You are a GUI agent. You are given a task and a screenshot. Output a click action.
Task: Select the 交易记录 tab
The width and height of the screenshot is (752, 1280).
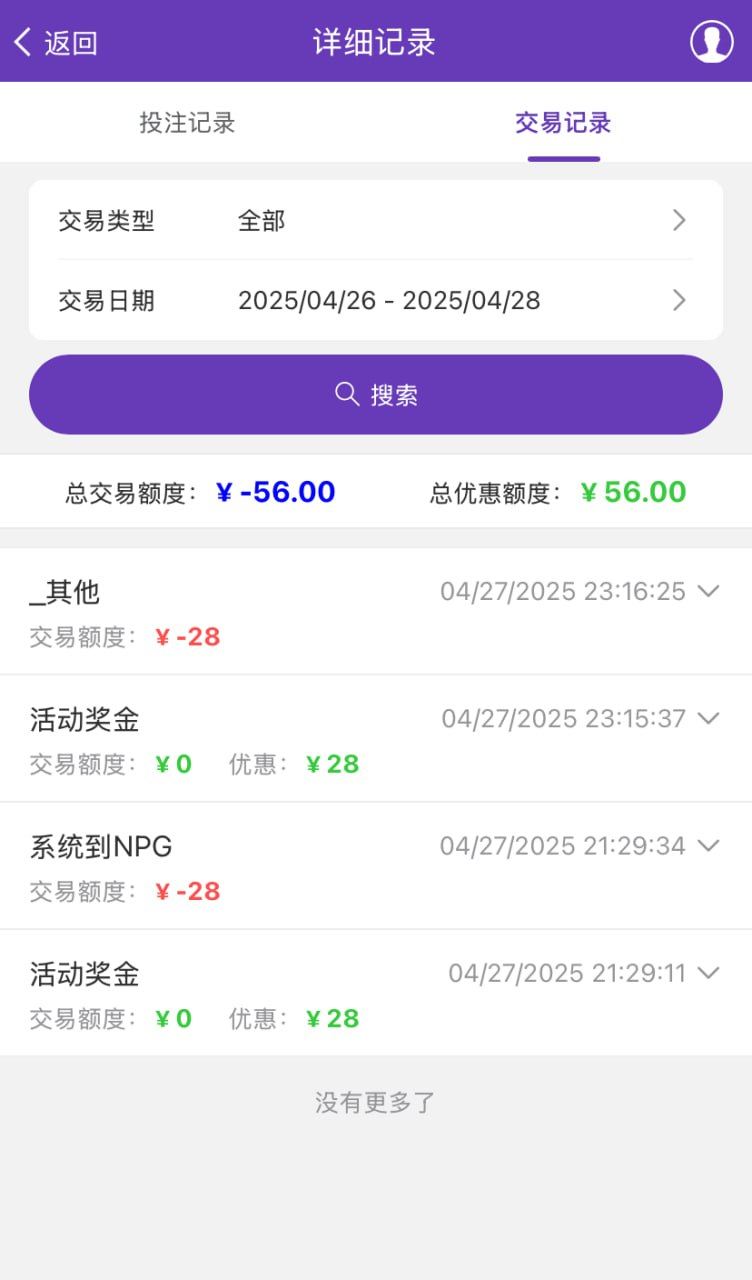pyautogui.click(x=563, y=123)
